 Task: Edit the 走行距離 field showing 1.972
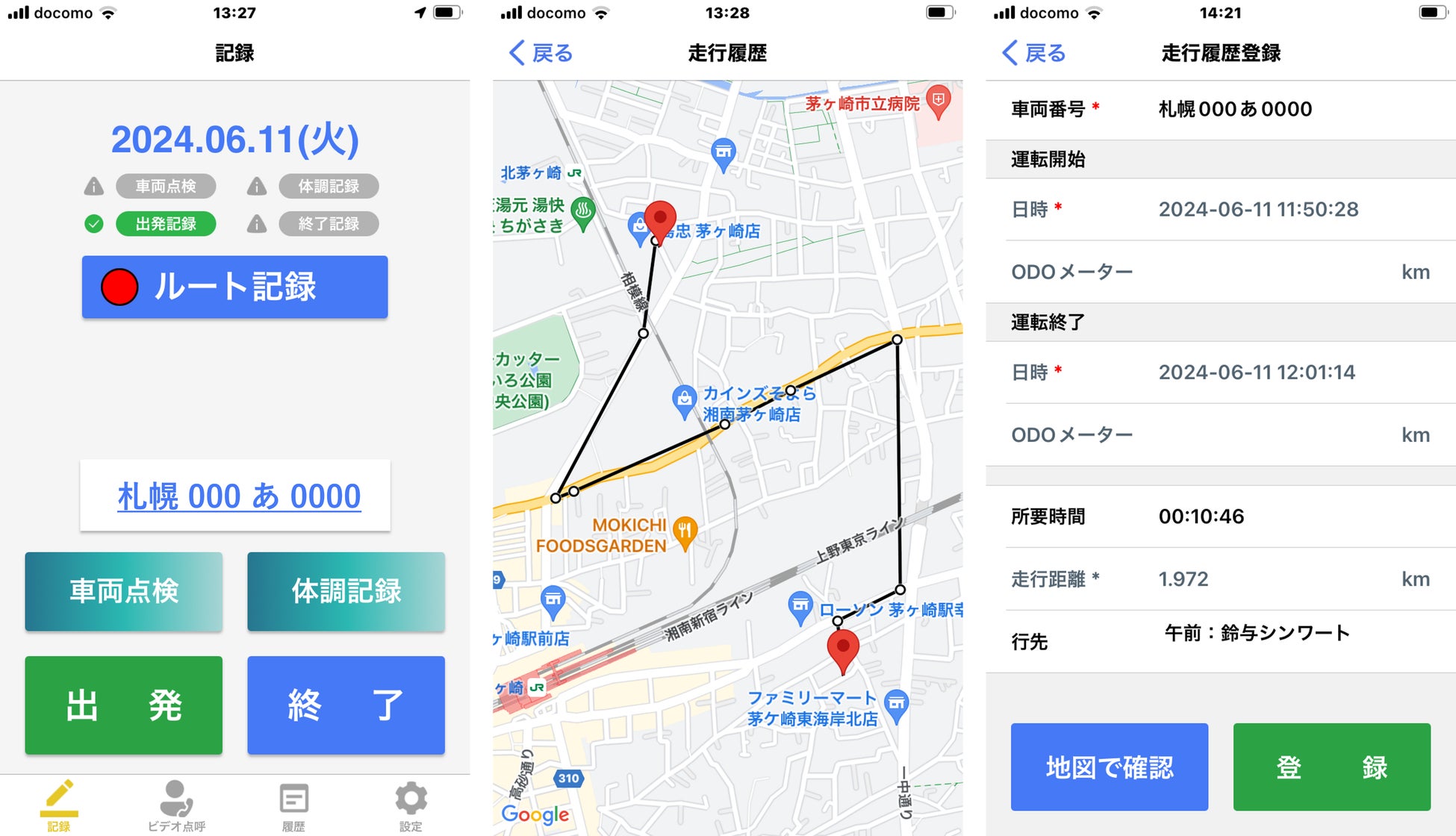tap(1269, 579)
